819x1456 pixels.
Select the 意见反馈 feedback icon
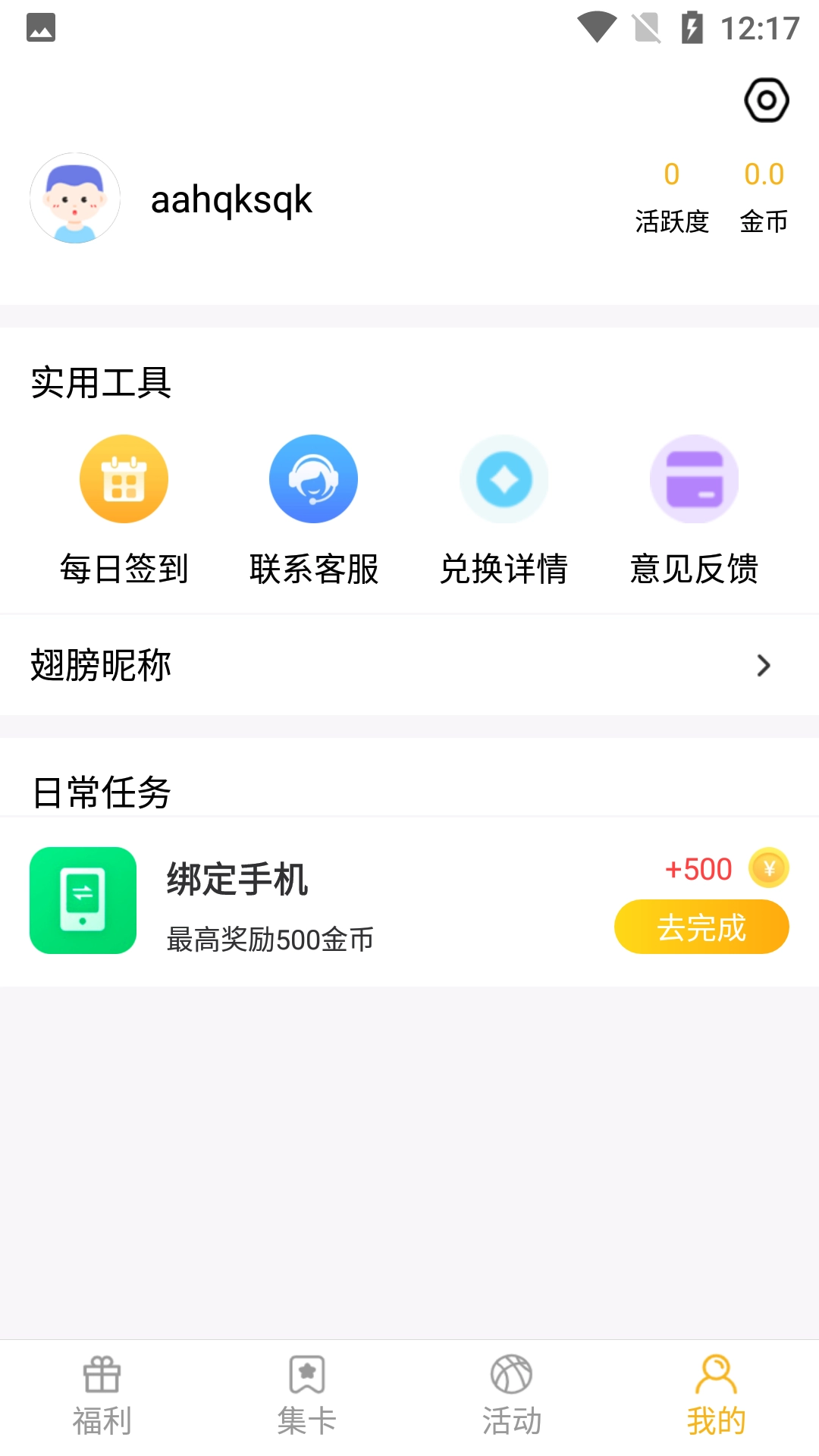click(694, 479)
